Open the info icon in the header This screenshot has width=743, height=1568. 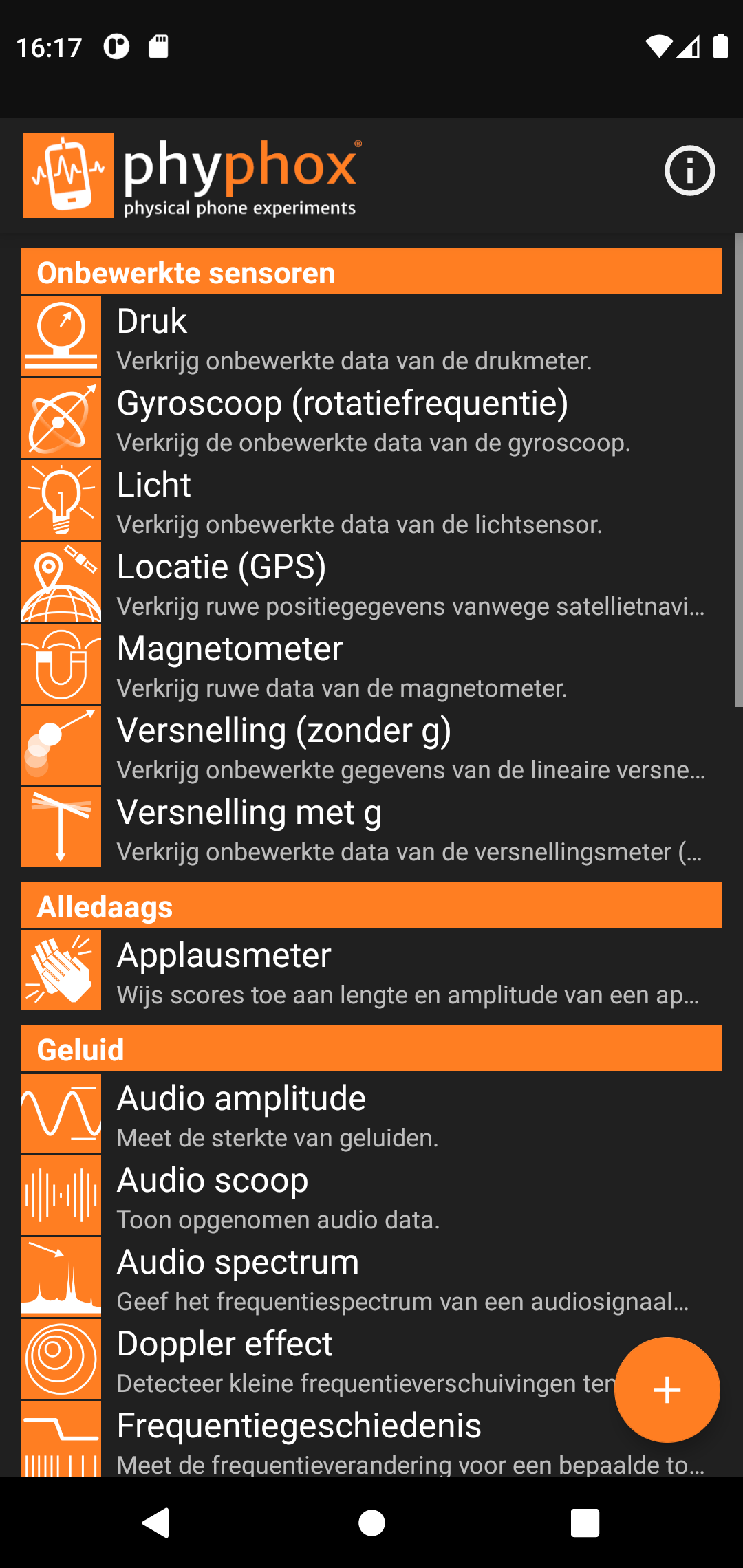689,171
